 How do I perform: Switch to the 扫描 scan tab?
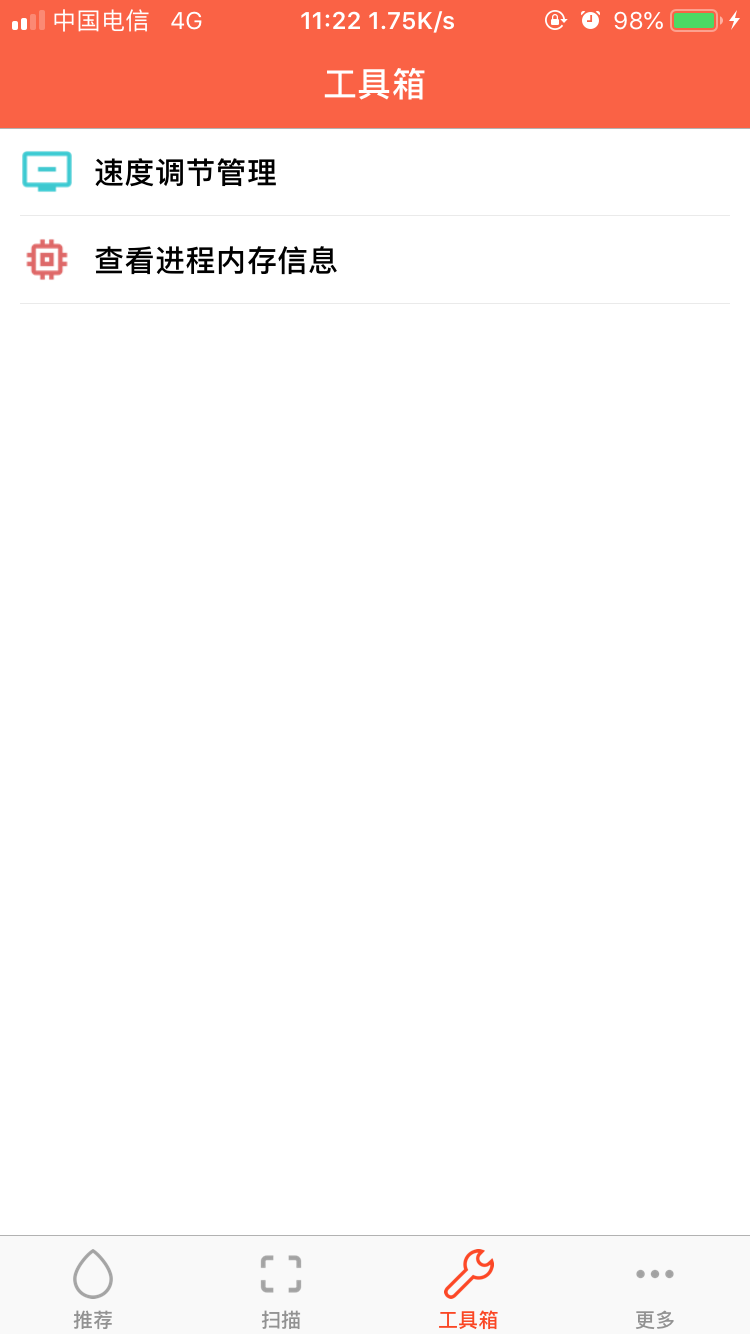point(281,1288)
